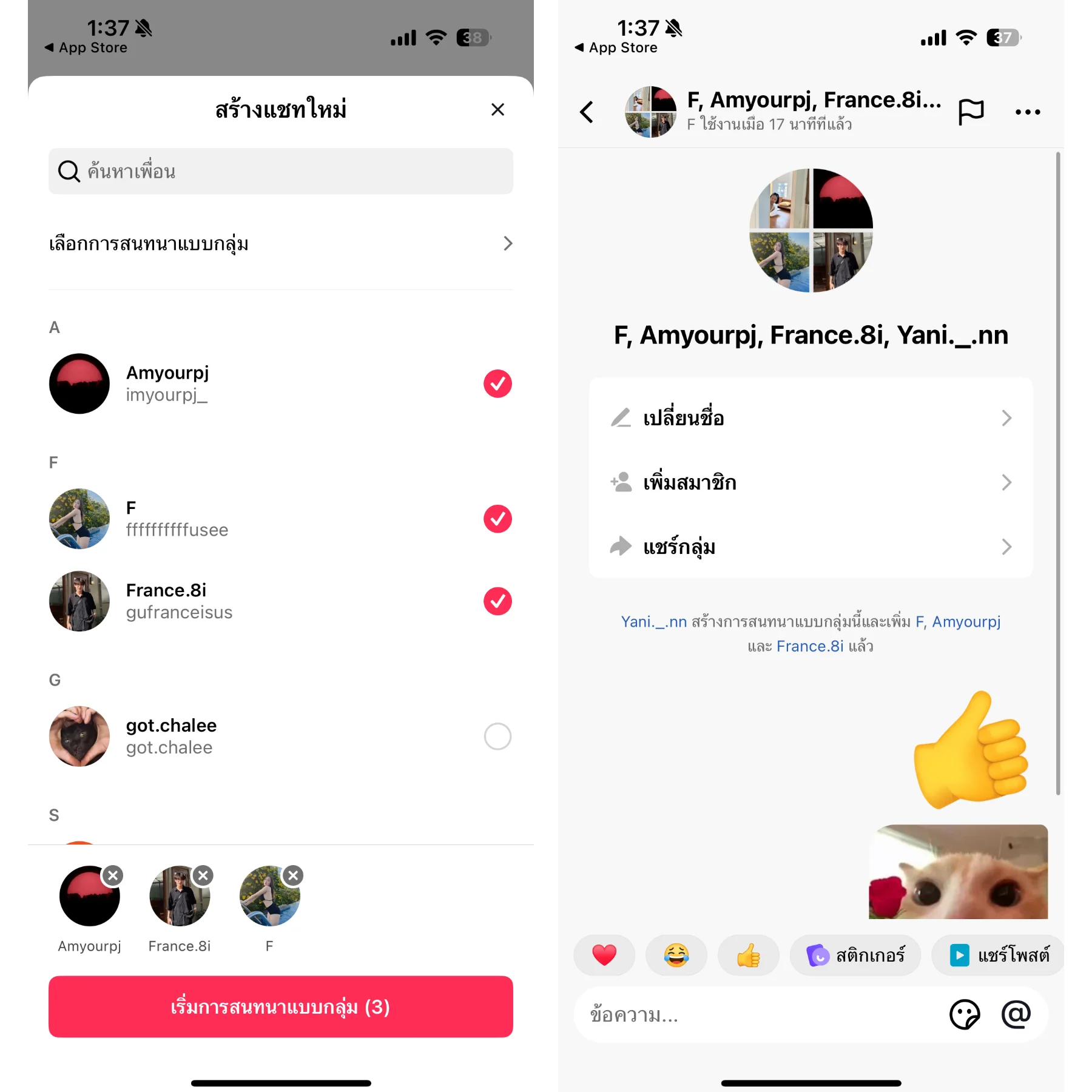Mention someone with the @ icon
Viewport: 1092px width, 1092px height.
click(1016, 1014)
